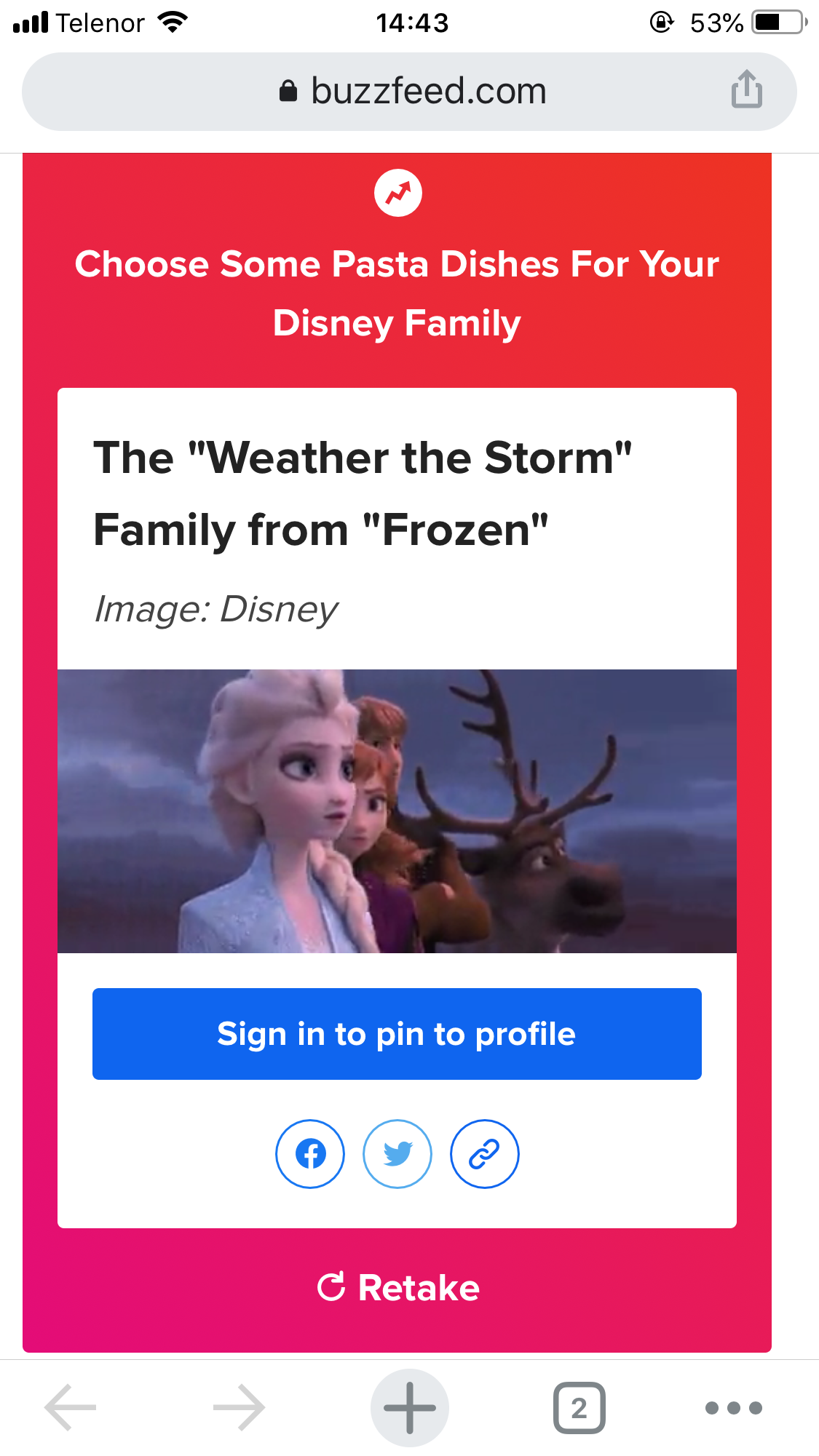Open a new browser tab
Screen dimensions: 819x1456
(410, 1408)
